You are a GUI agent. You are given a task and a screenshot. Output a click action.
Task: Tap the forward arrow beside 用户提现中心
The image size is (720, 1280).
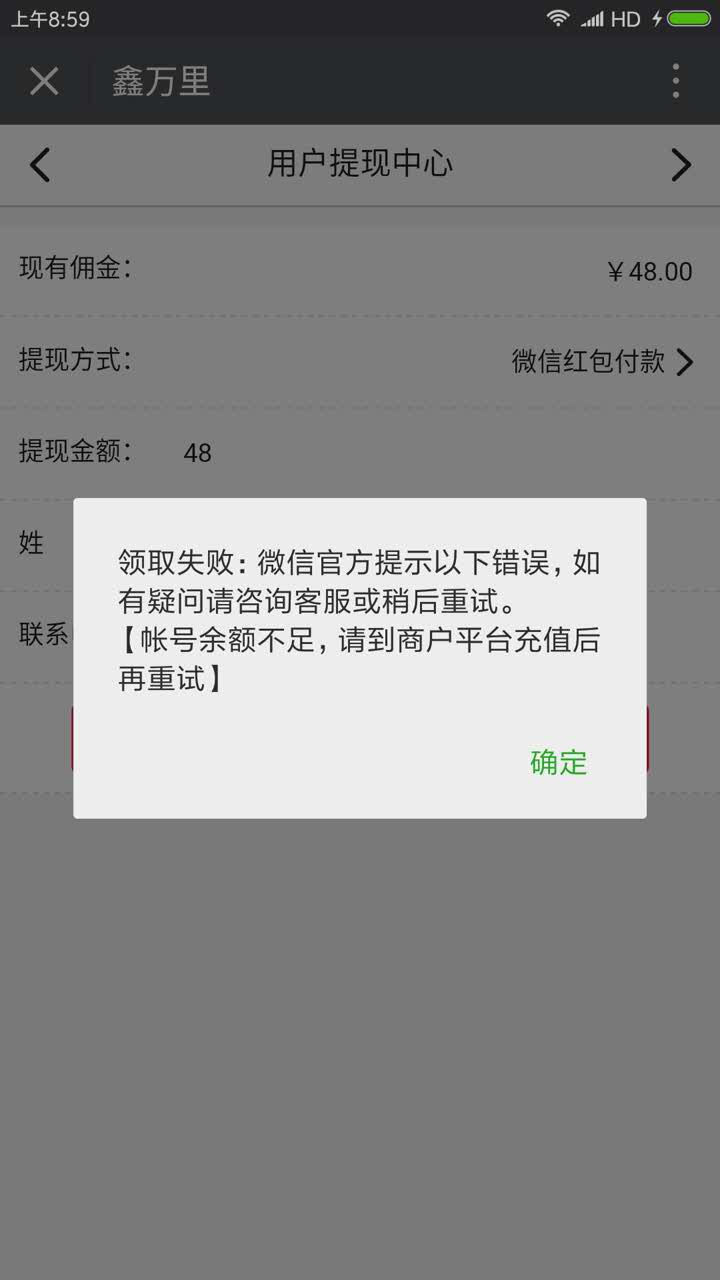[x=681, y=164]
